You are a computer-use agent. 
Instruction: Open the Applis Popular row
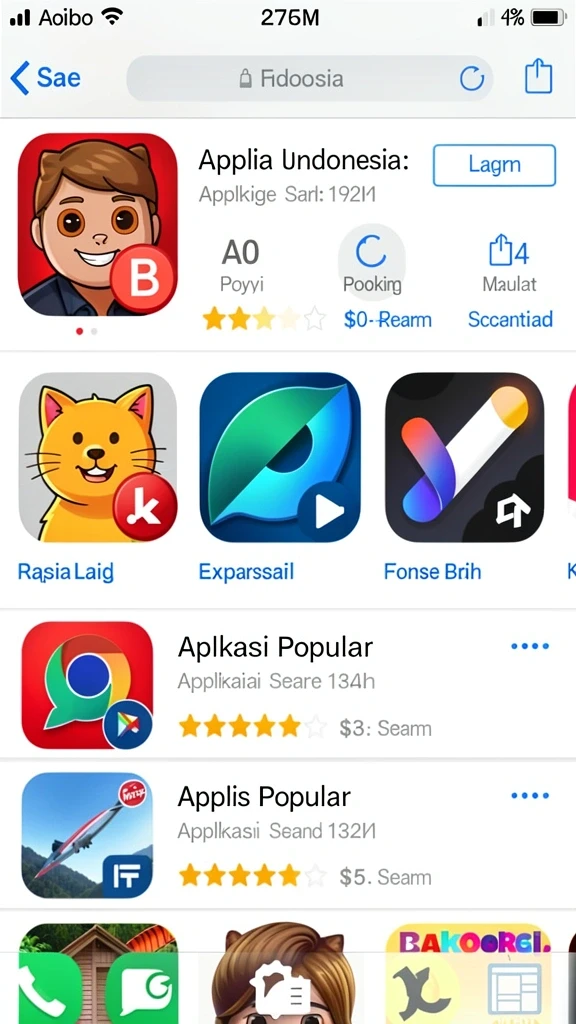pyautogui.click(x=288, y=834)
